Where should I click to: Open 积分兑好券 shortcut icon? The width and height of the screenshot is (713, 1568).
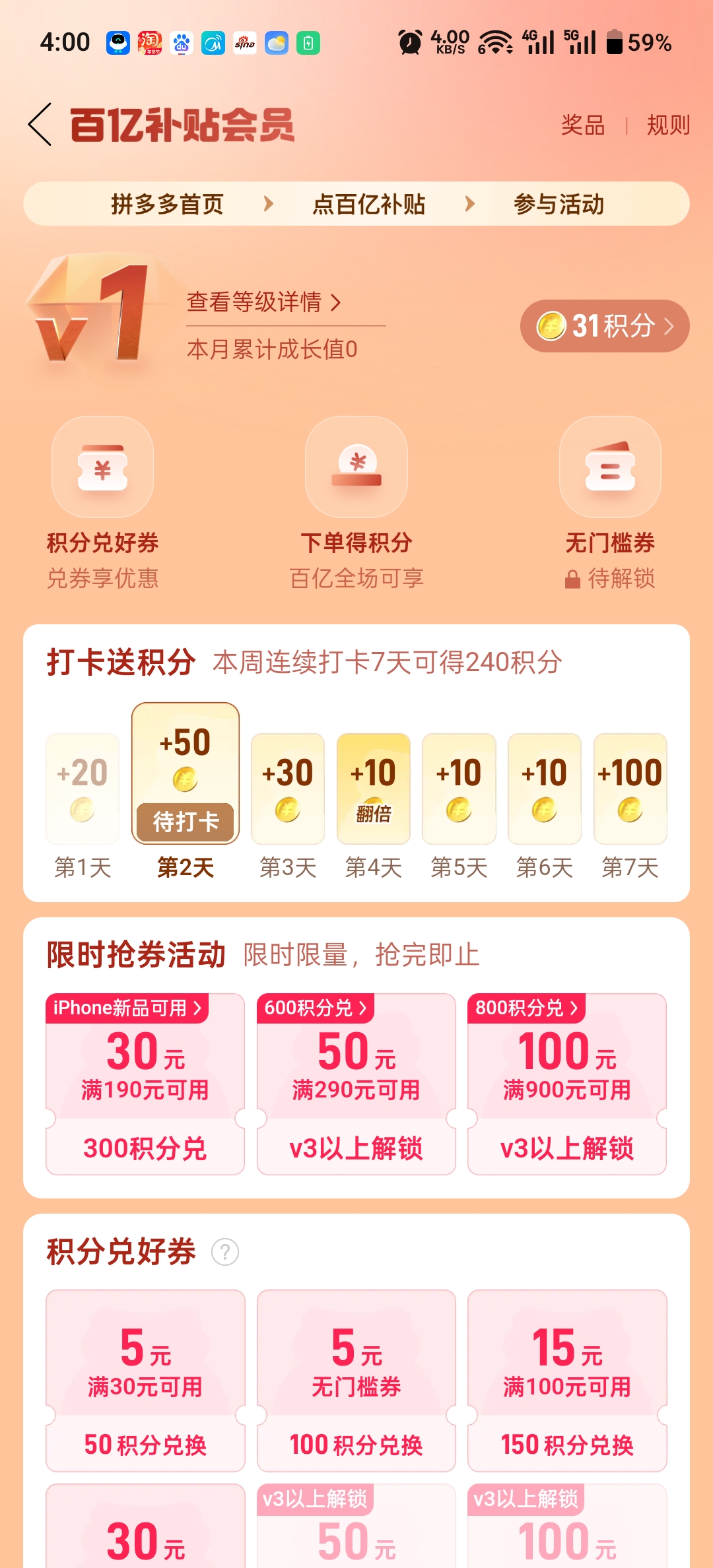click(x=102, y=467)
